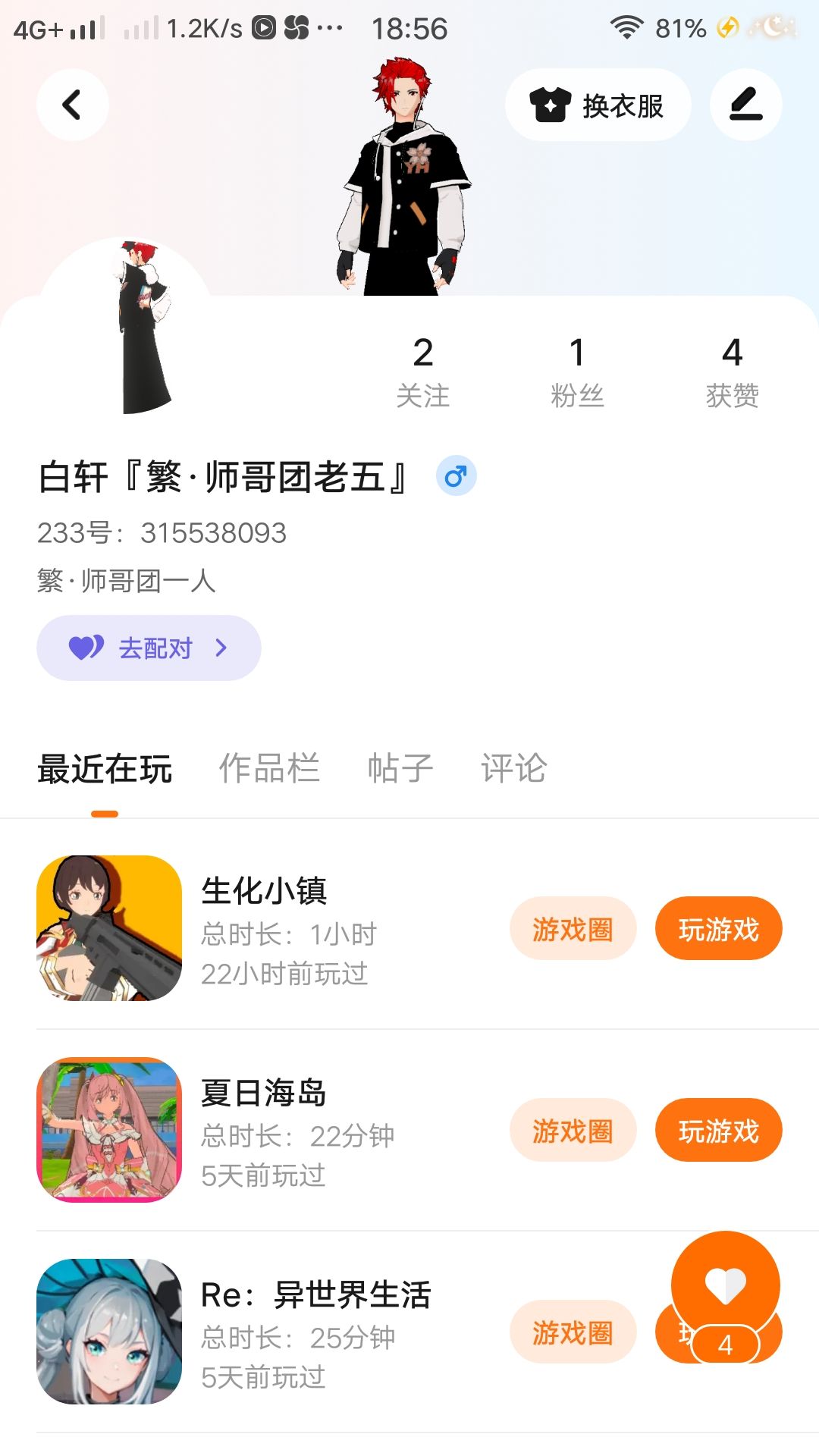The image size is (819, 1456).
Task: Open the 生化小镇 game entry
Action: (263, 892)
